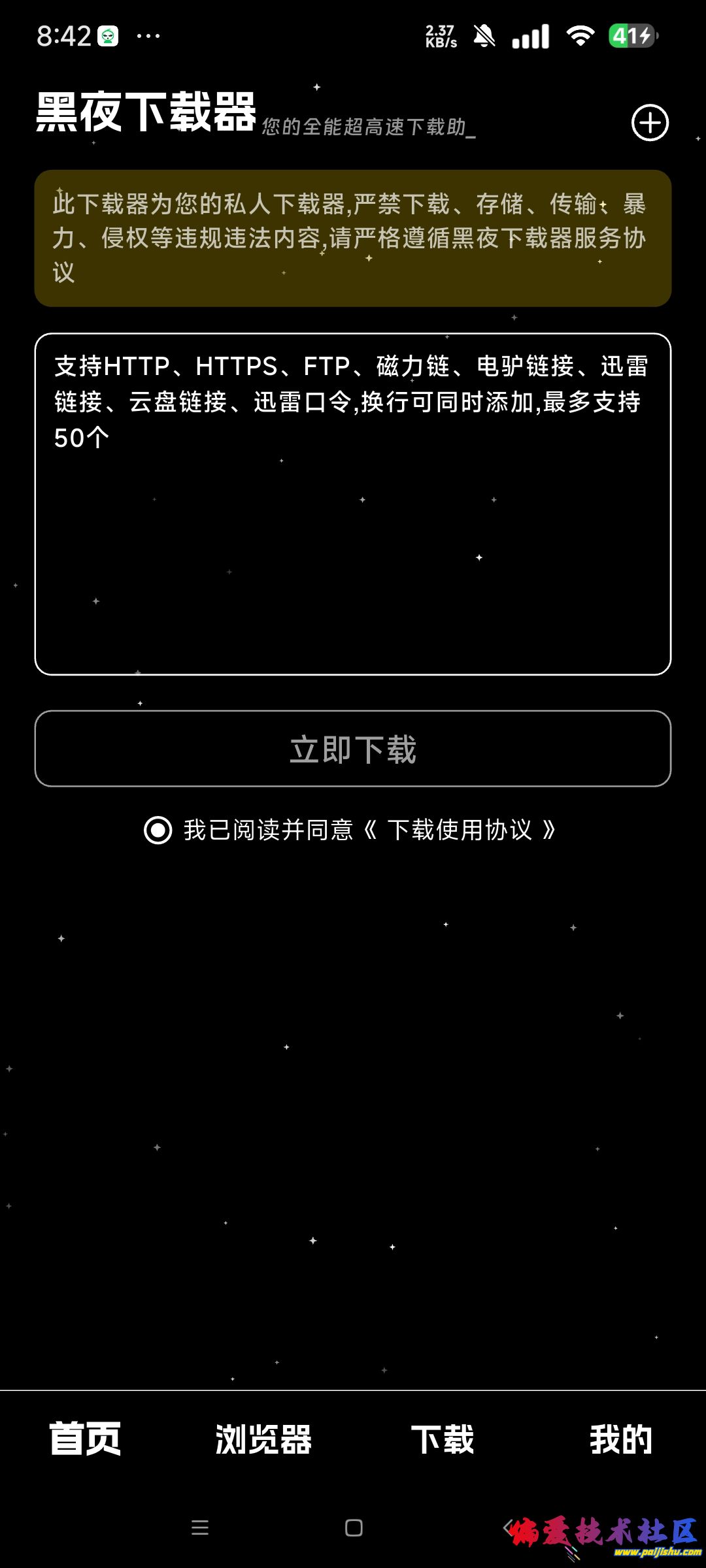Tap the link input area to paste URLs
Viewport: 706px width, 1568px height.
(x=353, y=503)
